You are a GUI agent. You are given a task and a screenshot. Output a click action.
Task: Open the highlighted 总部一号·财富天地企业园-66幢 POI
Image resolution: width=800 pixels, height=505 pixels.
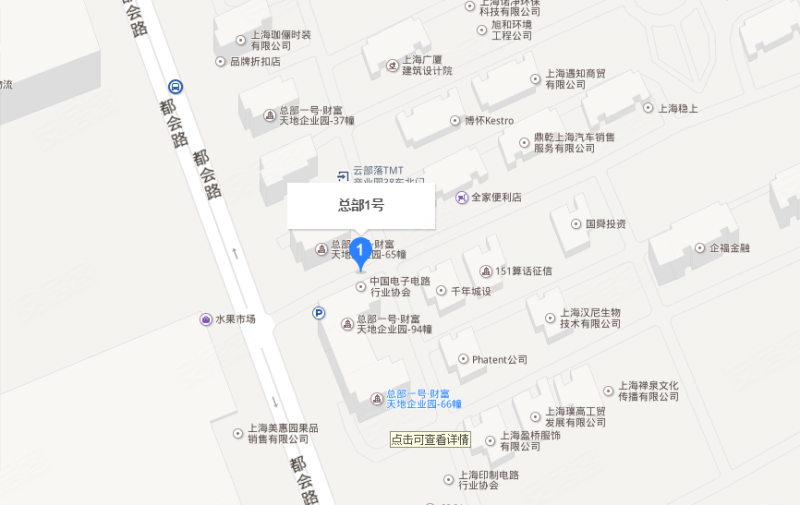(x=424, y=398)
